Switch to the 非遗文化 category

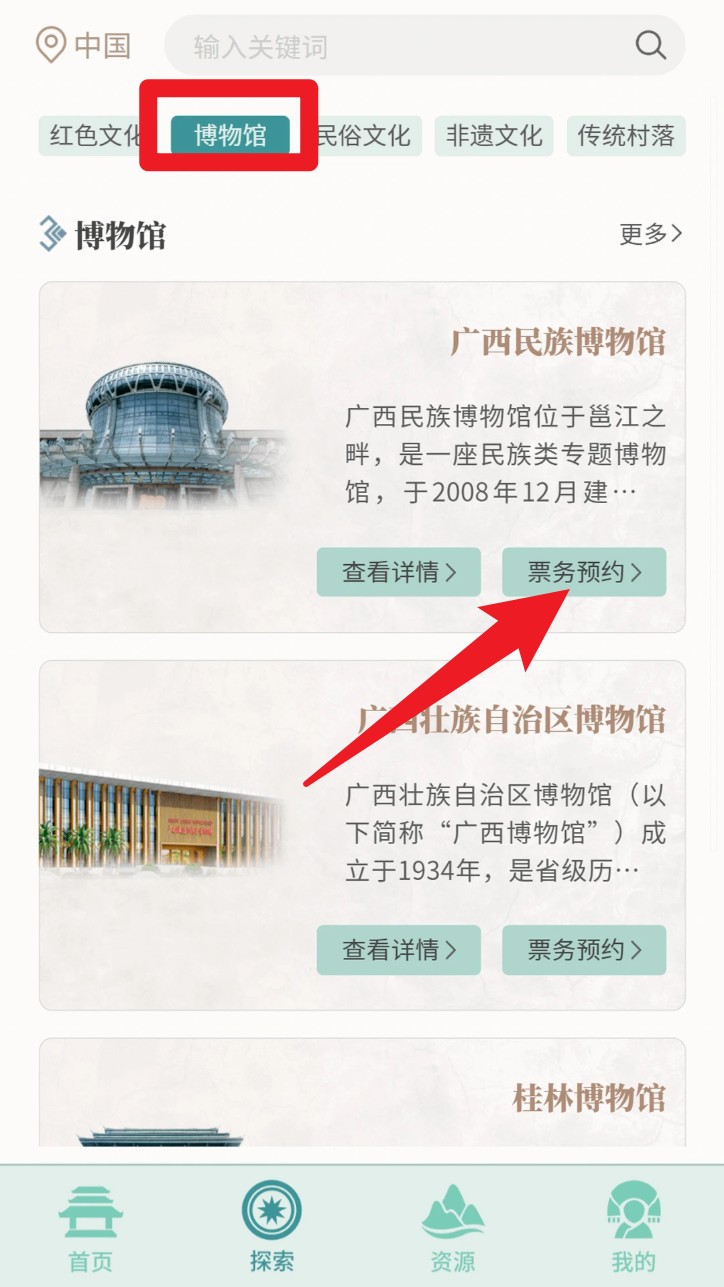[494, 136]
